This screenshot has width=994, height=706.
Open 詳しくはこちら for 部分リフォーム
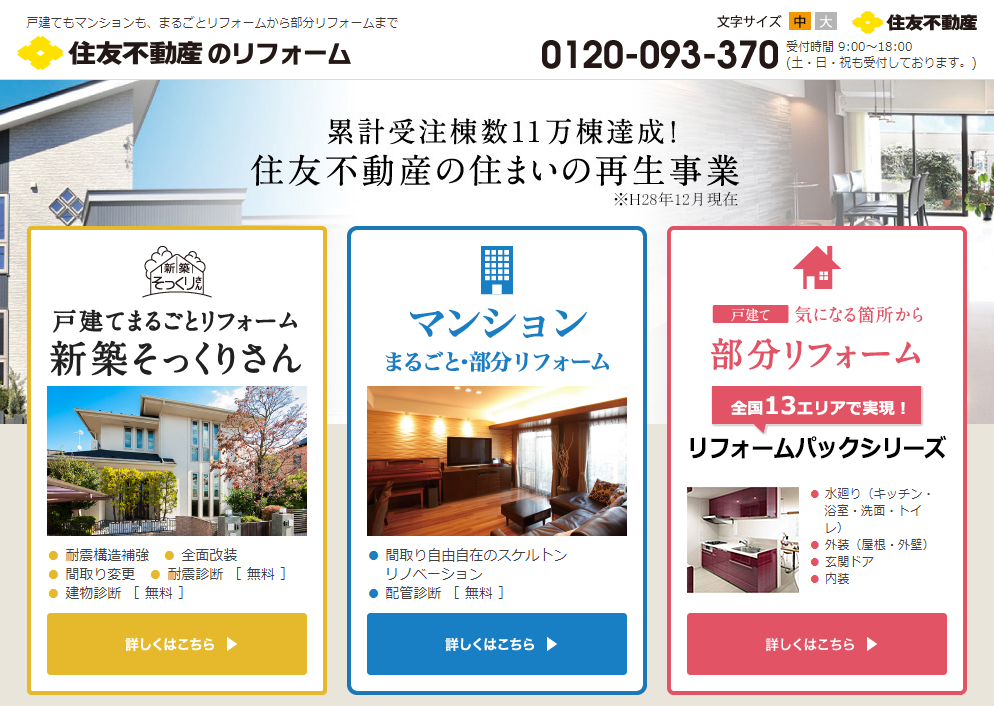click(x=817, y=644)
